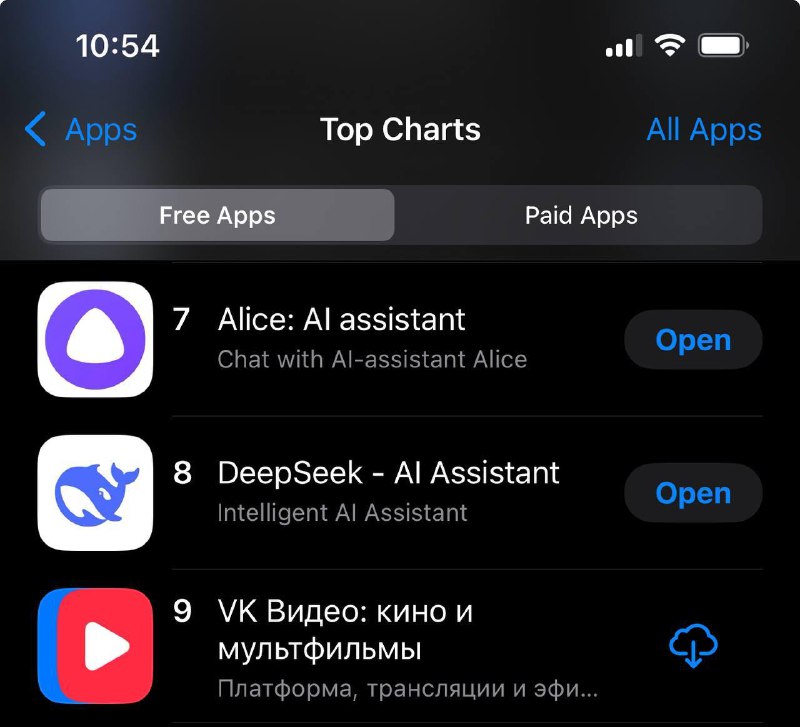This screenshot has height=727, width=800.
Task: Switch to the Paid Apps segment
Action: 580,216
